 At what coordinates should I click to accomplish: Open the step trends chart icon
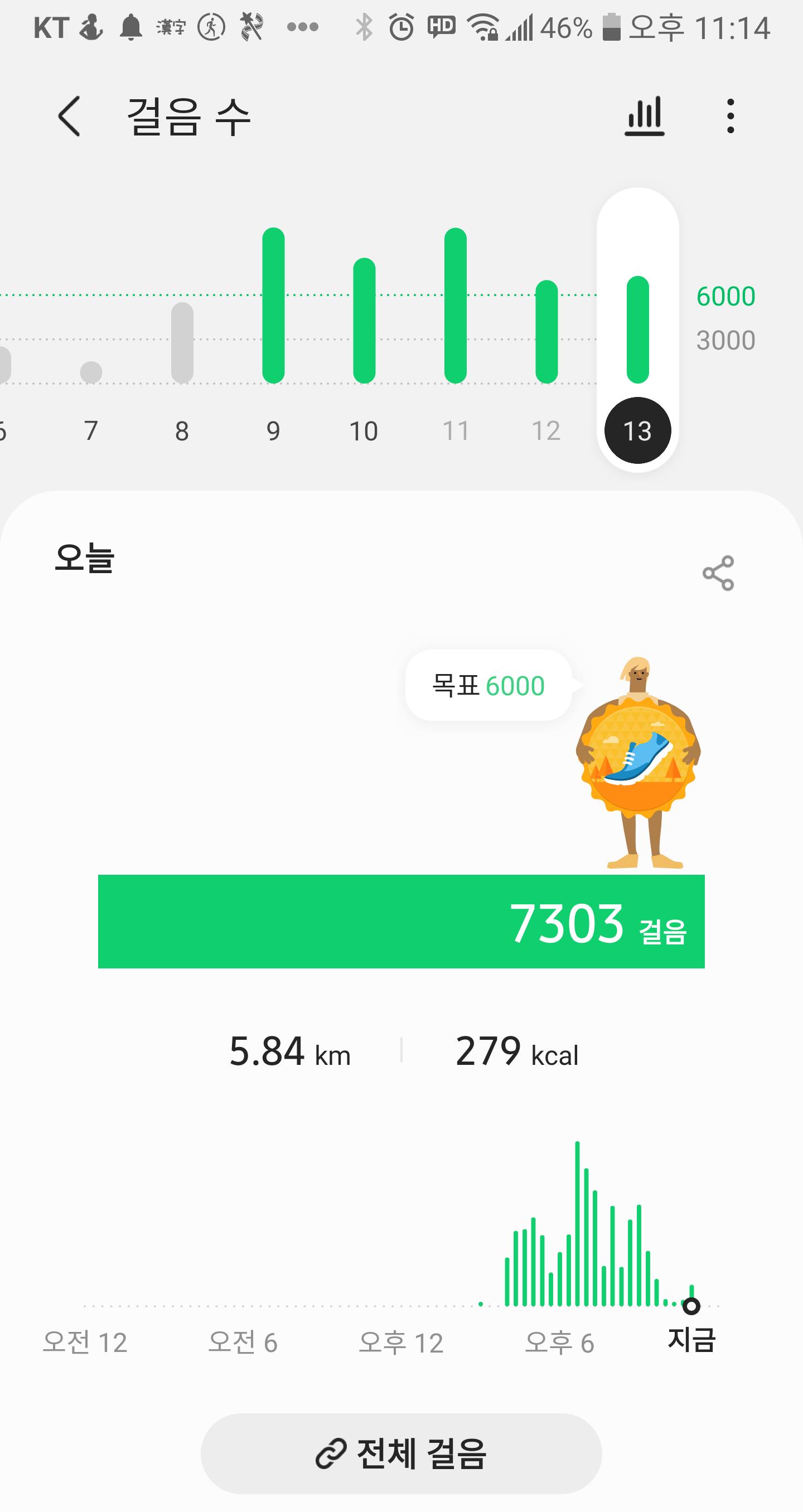pyautogui.click(x=644, y=117)
